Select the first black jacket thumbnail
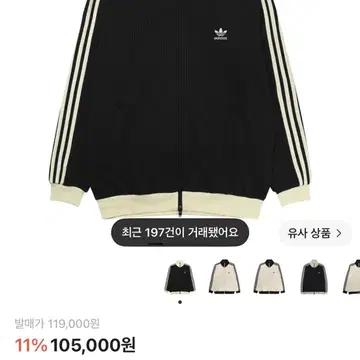Screen dimensions: 360x360 click(x=180, y=277)
